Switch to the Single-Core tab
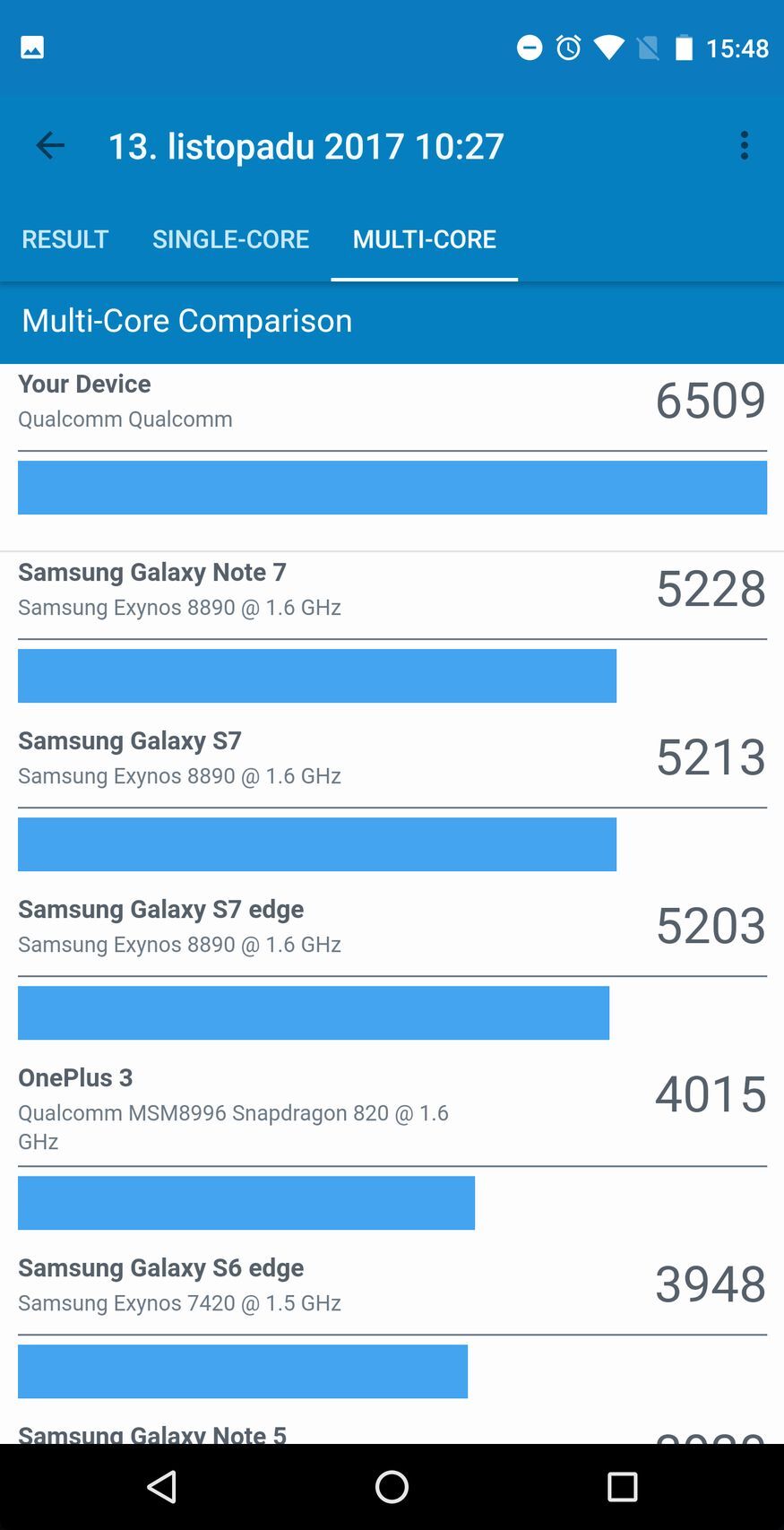784x1530 pixels. pos(230,239)
